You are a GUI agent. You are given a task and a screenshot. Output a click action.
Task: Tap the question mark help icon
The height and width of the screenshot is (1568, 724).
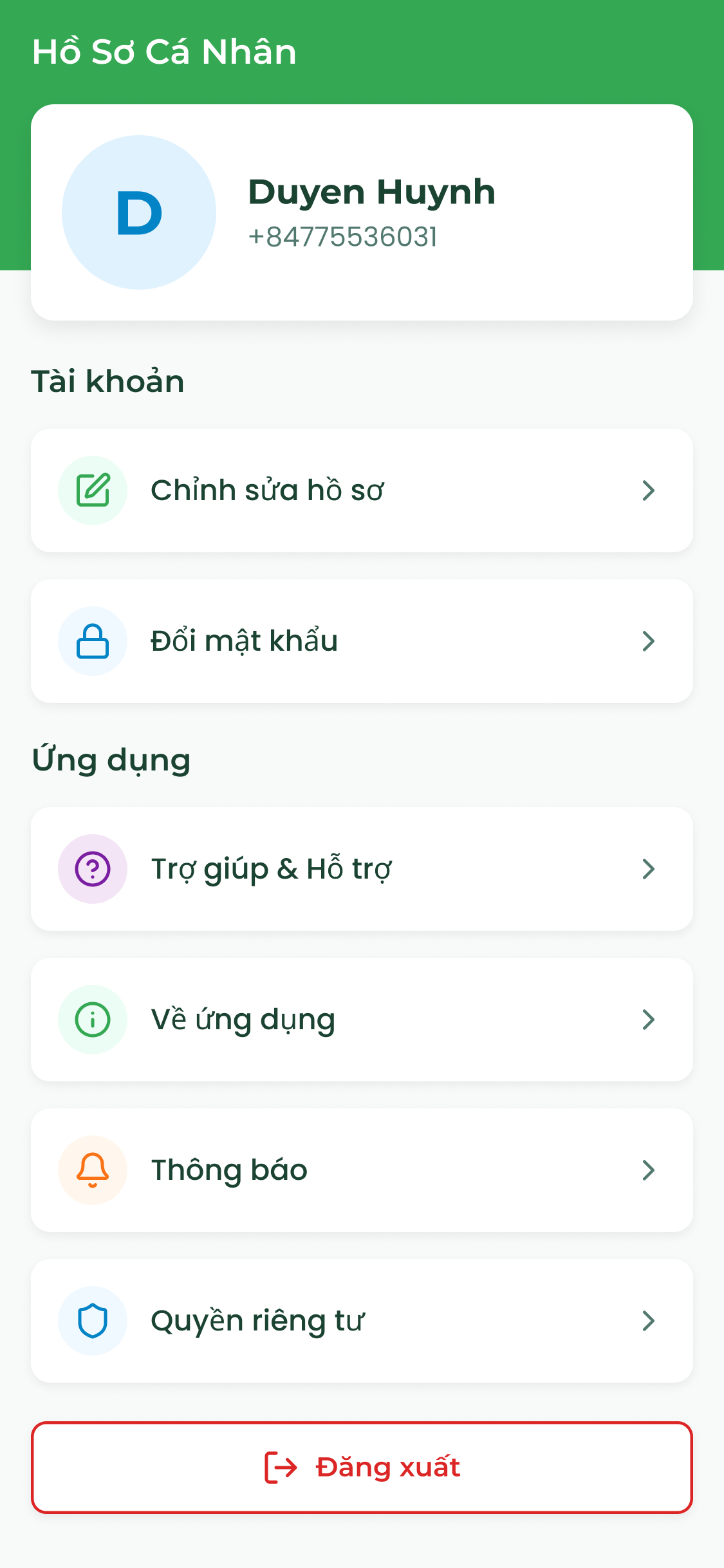coord(92,868)
